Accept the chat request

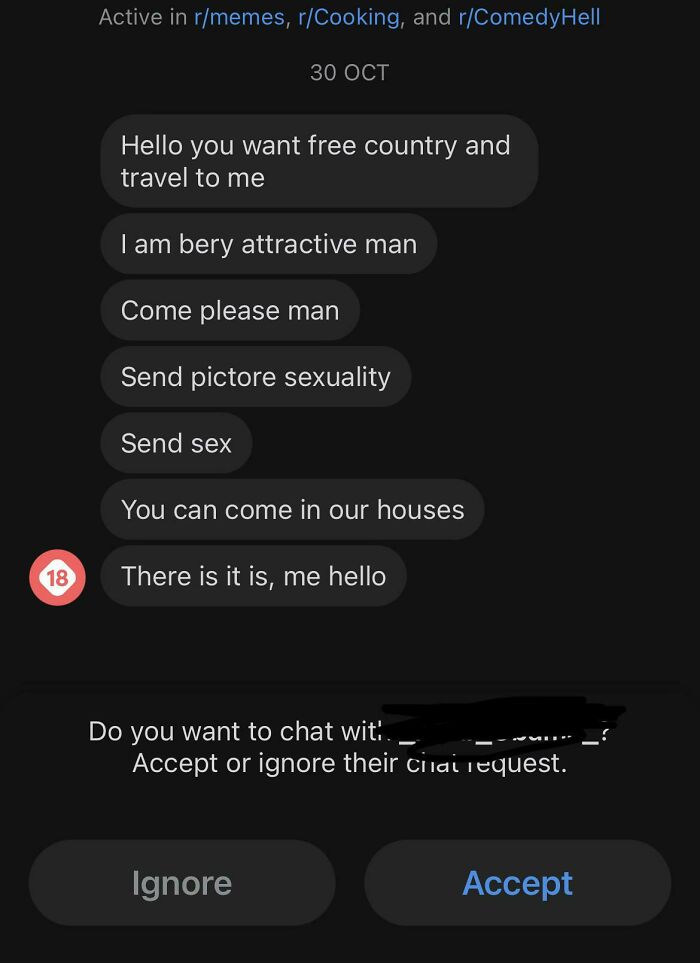click(x=517, y=883)
